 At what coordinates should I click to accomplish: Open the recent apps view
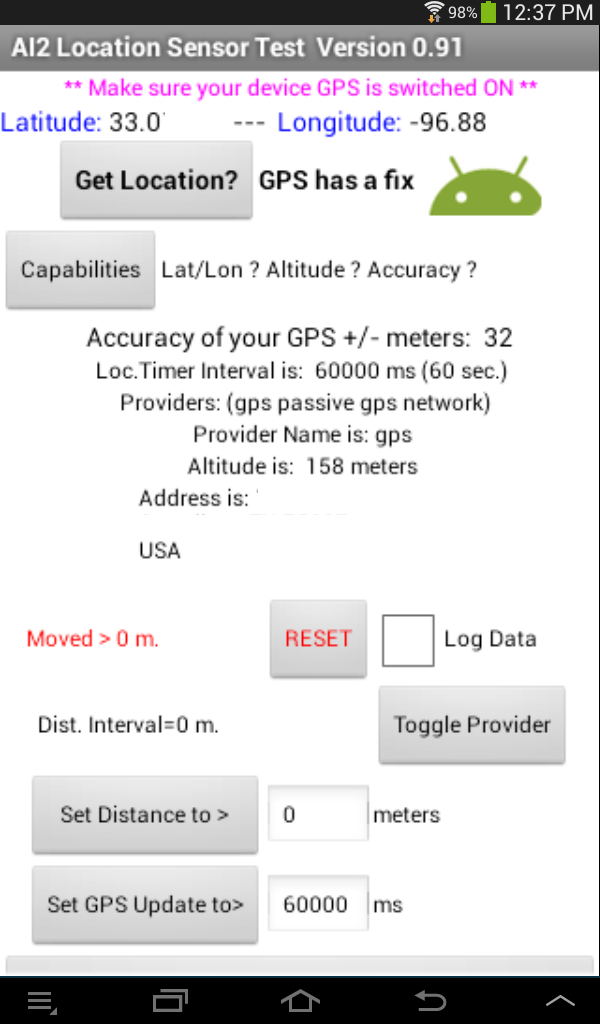170,1000
